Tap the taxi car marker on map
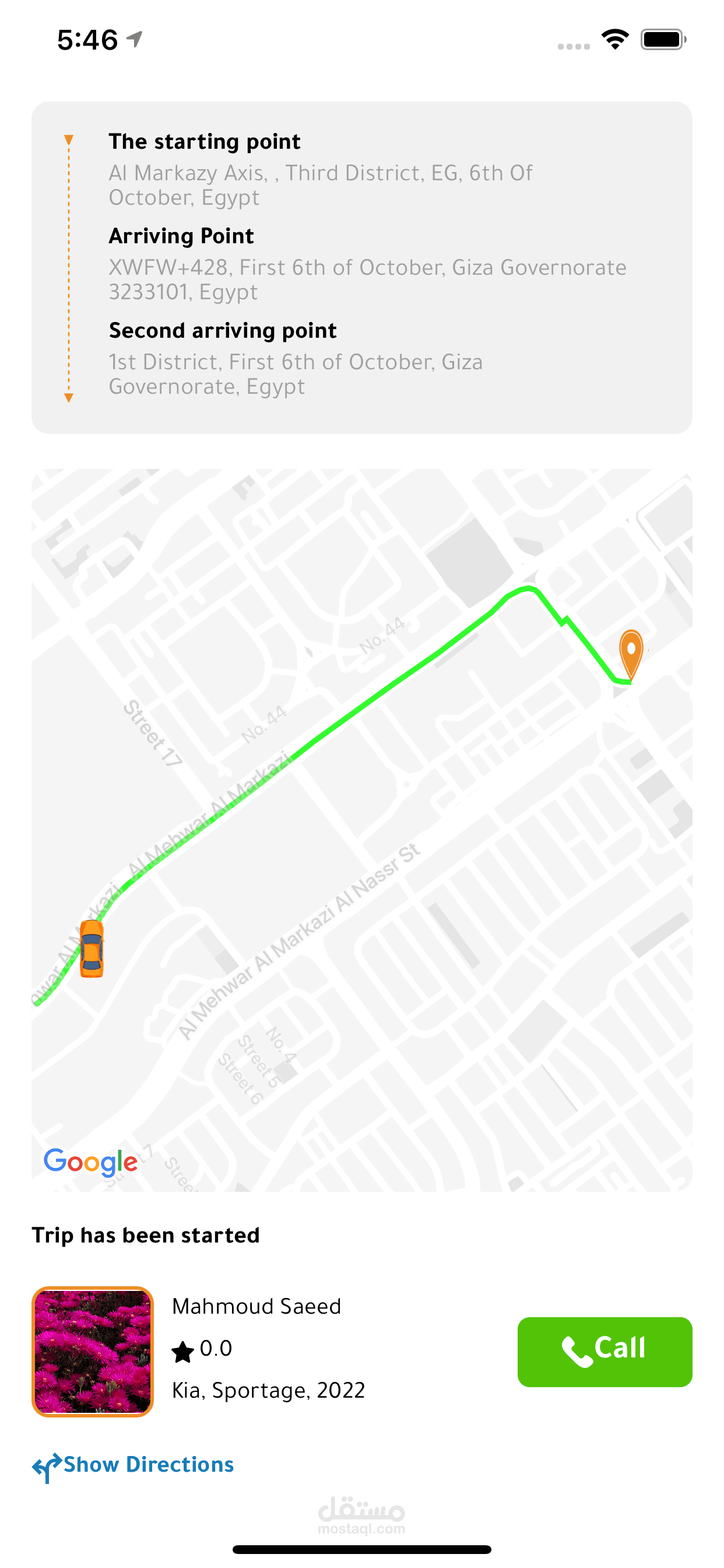 point(92,949)
